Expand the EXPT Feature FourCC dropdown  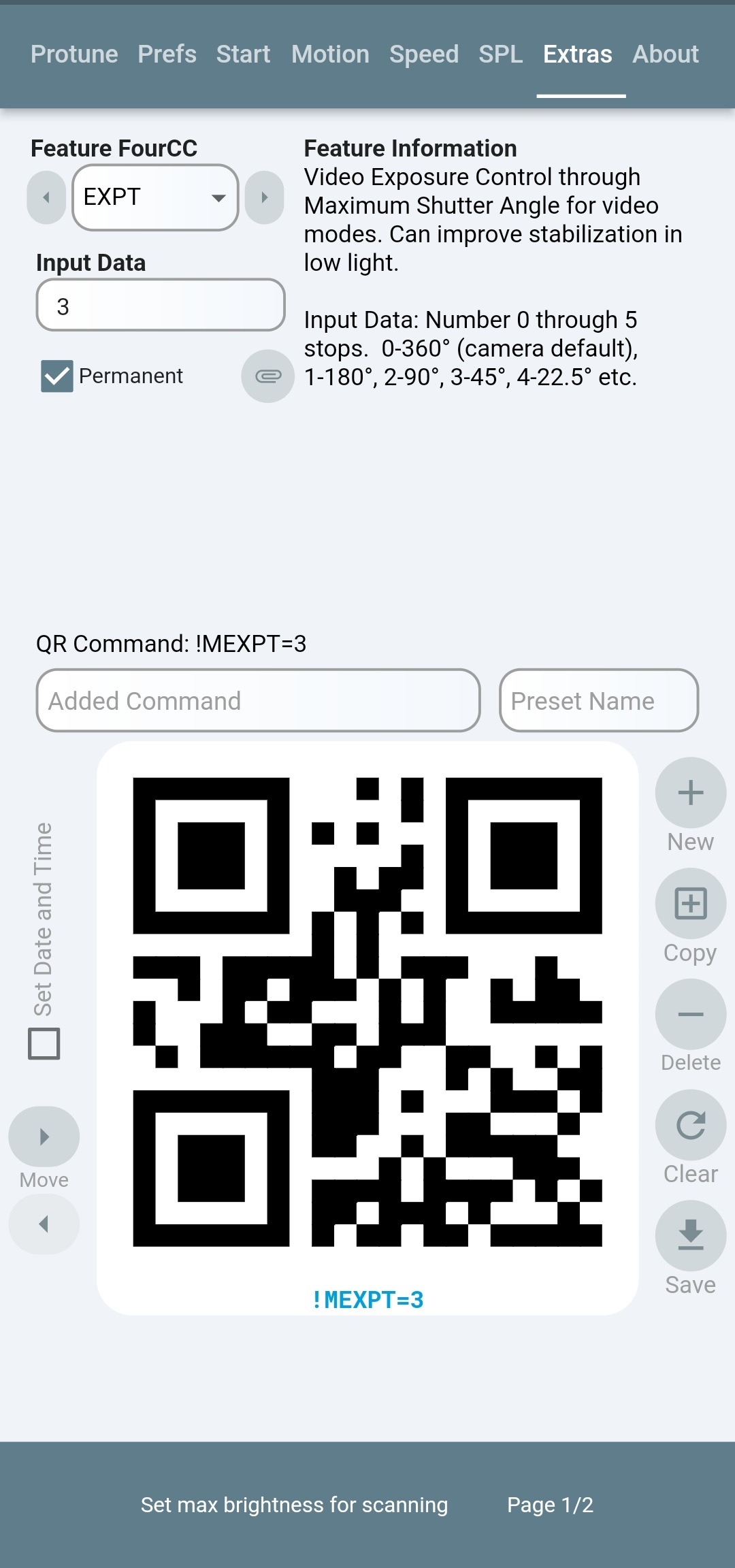[x=155, y=197]
